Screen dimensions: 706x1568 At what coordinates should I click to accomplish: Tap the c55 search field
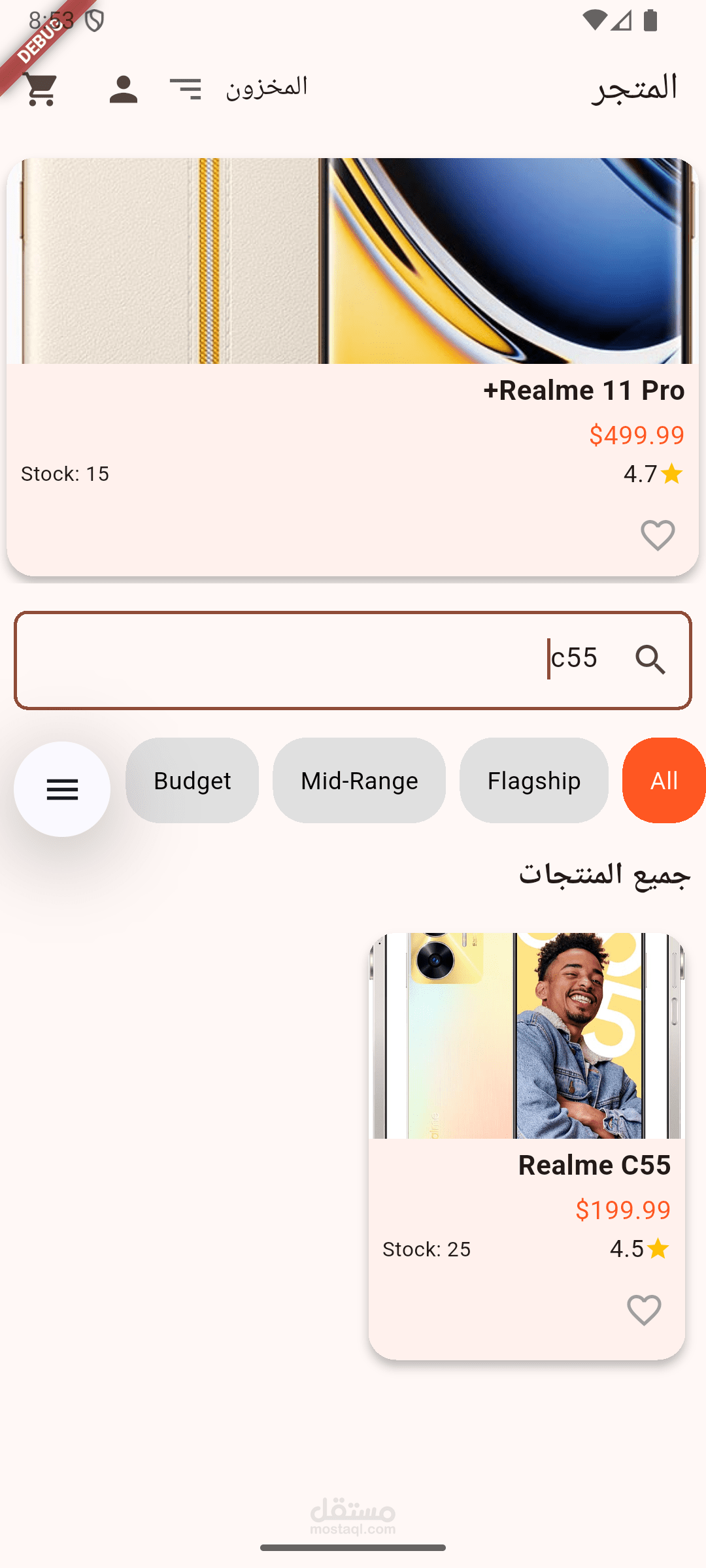(353, 660)
